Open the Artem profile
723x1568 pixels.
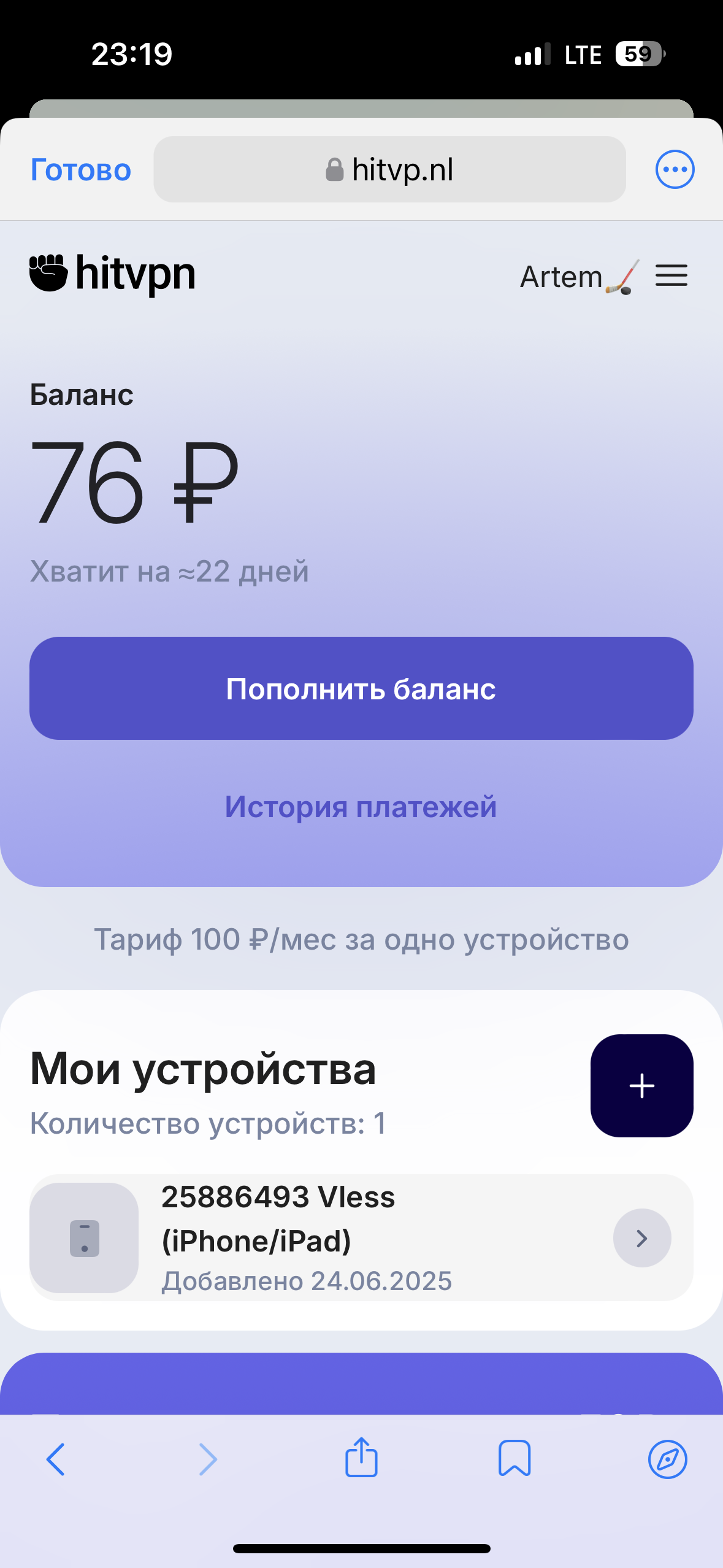(x=580, y=277)
